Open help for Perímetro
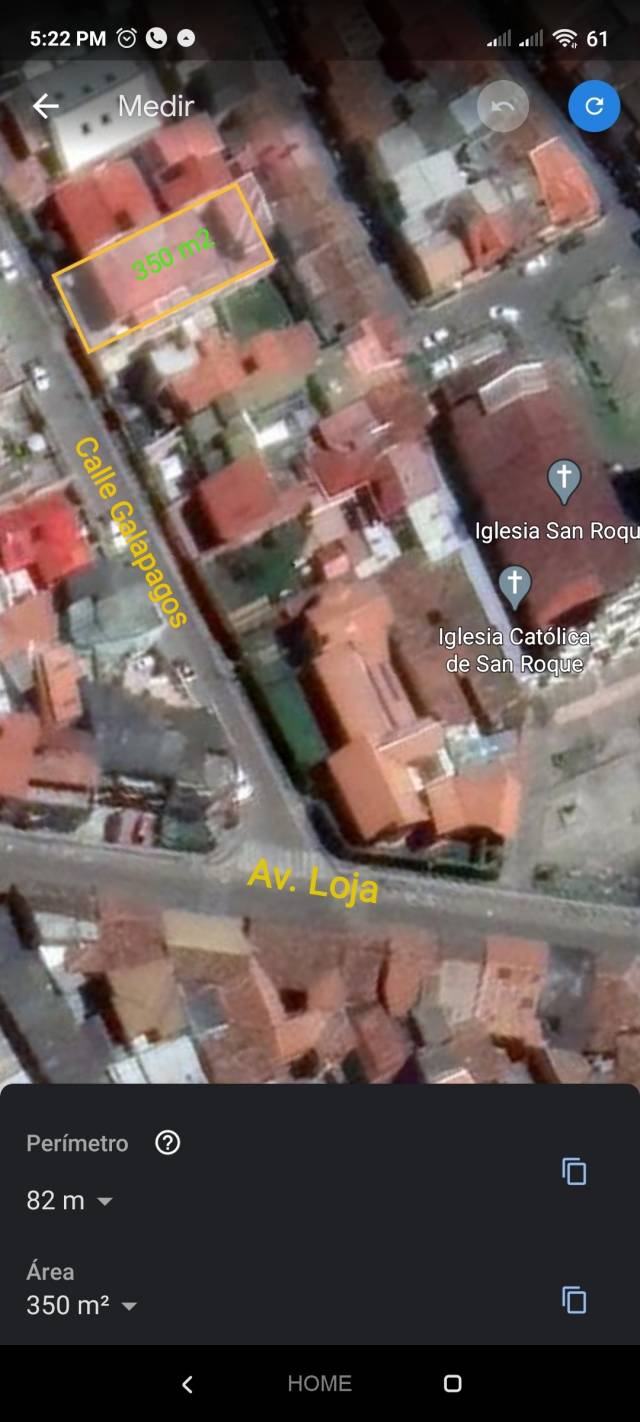The image size is (640, 1422). (x=168, y=1143)
